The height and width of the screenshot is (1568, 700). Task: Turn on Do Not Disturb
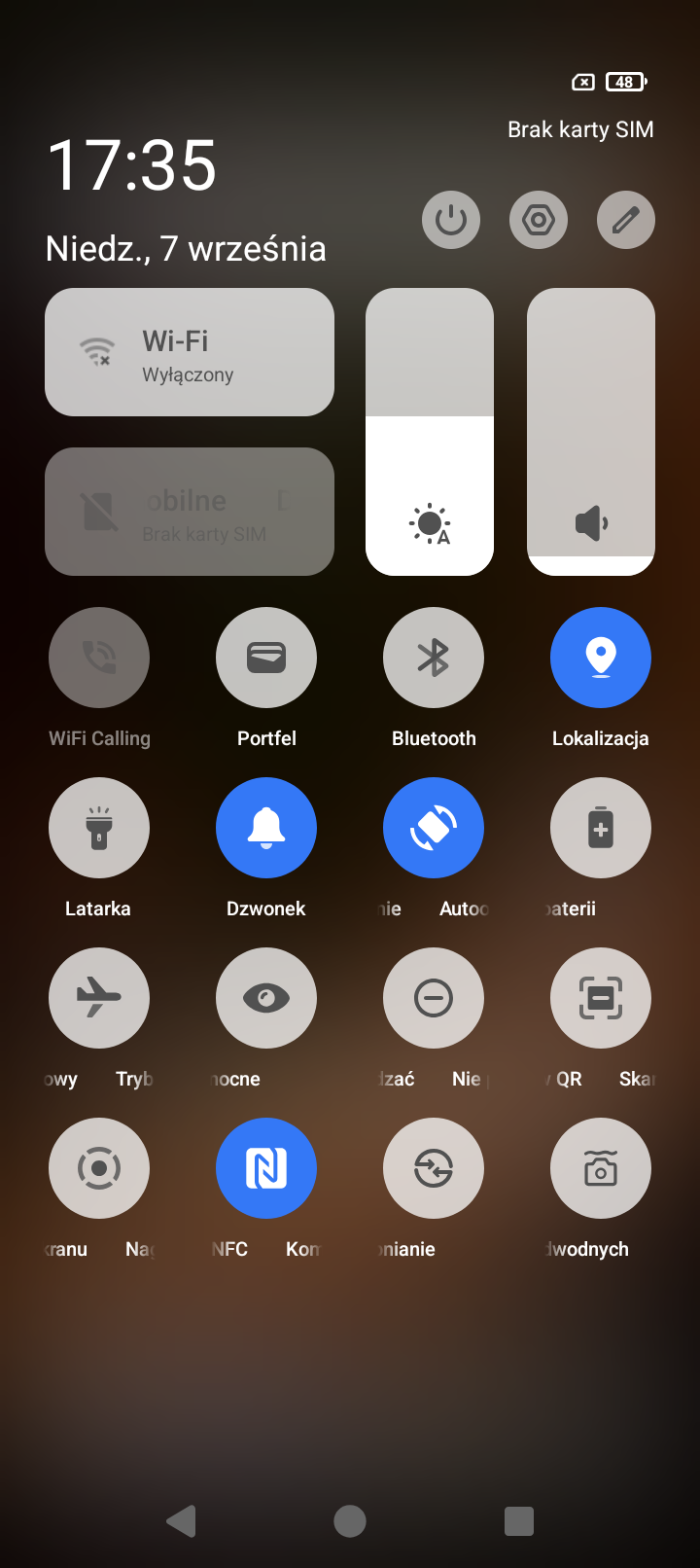434,998
